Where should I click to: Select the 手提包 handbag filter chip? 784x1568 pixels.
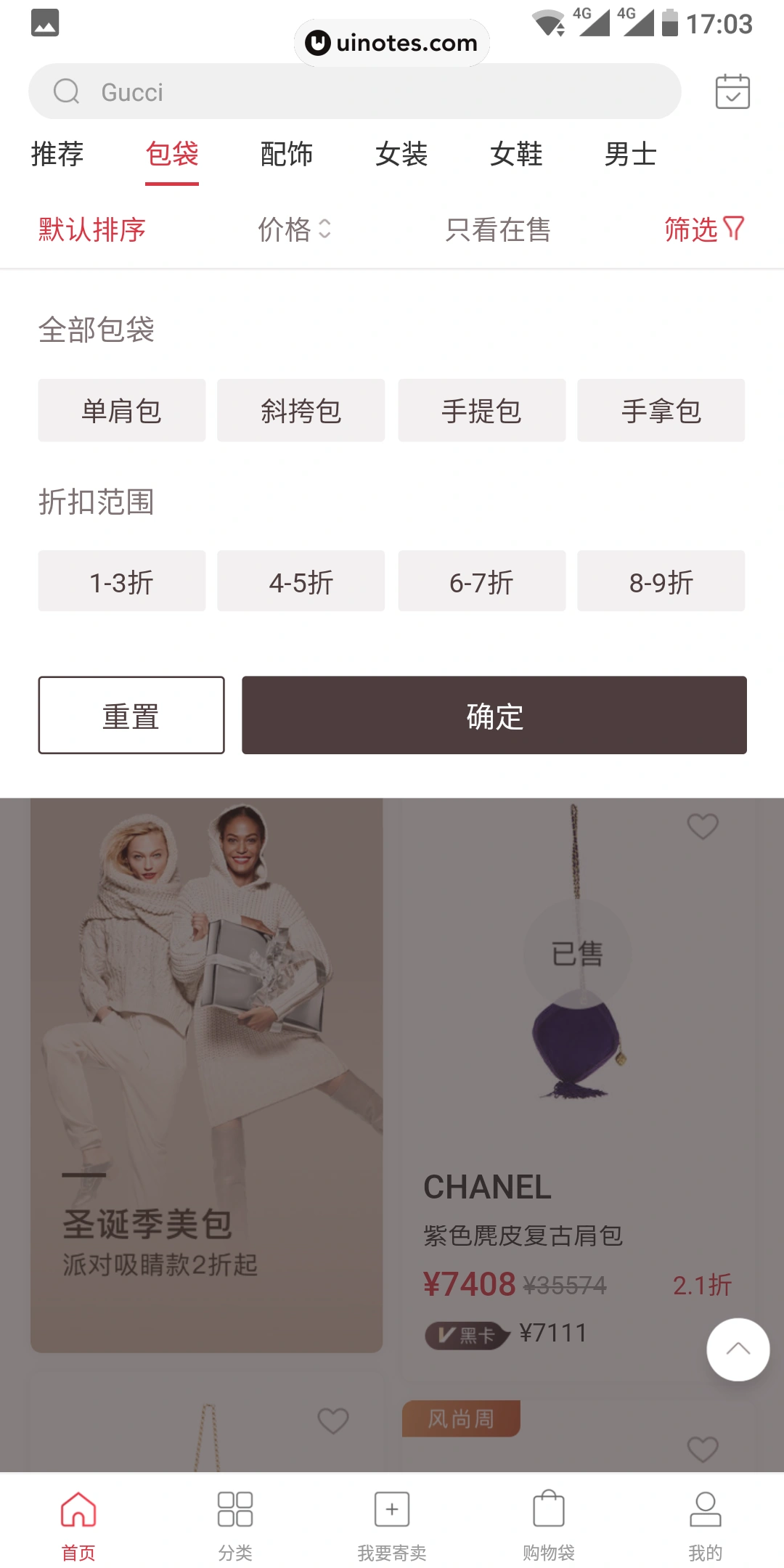481,409
